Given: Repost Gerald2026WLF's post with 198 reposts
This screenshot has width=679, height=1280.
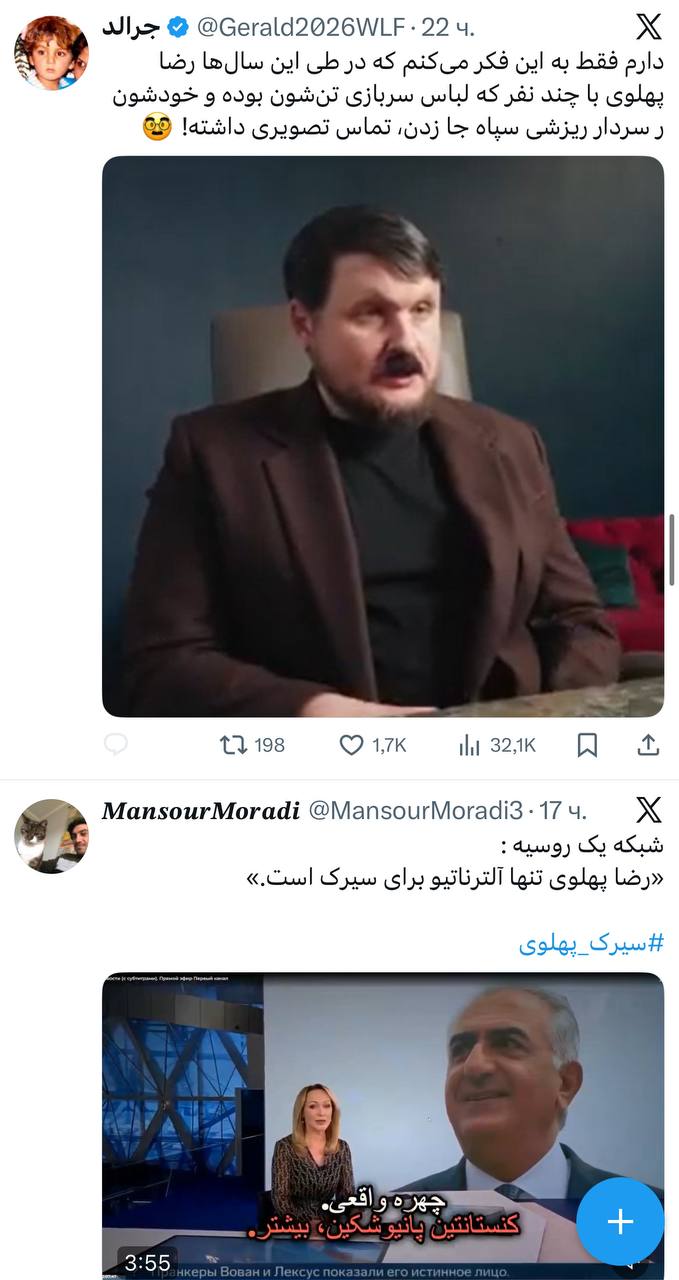Looking at the screenshot, I should point(234,745).
